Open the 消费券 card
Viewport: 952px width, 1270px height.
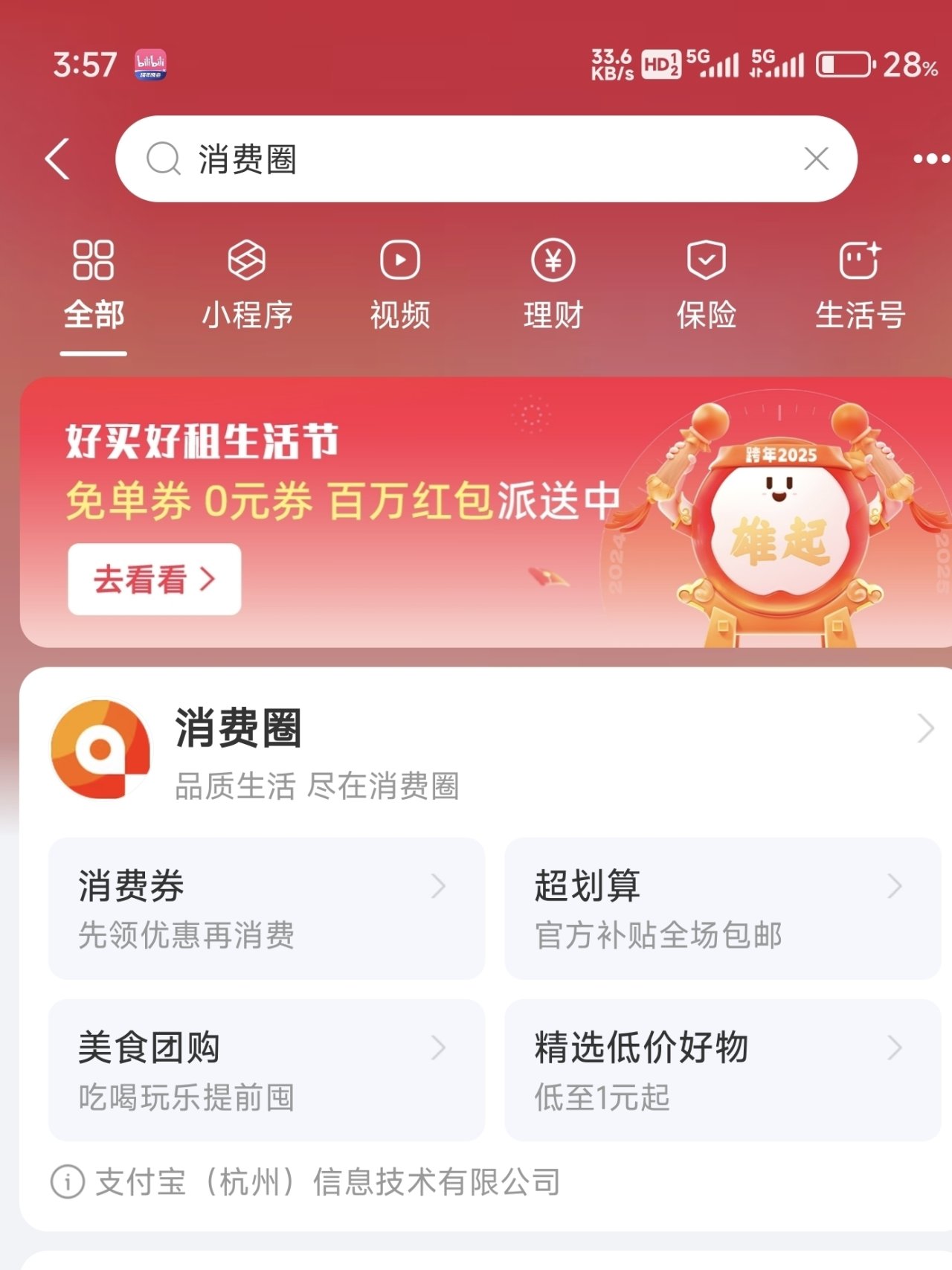[x=266, y=908]
